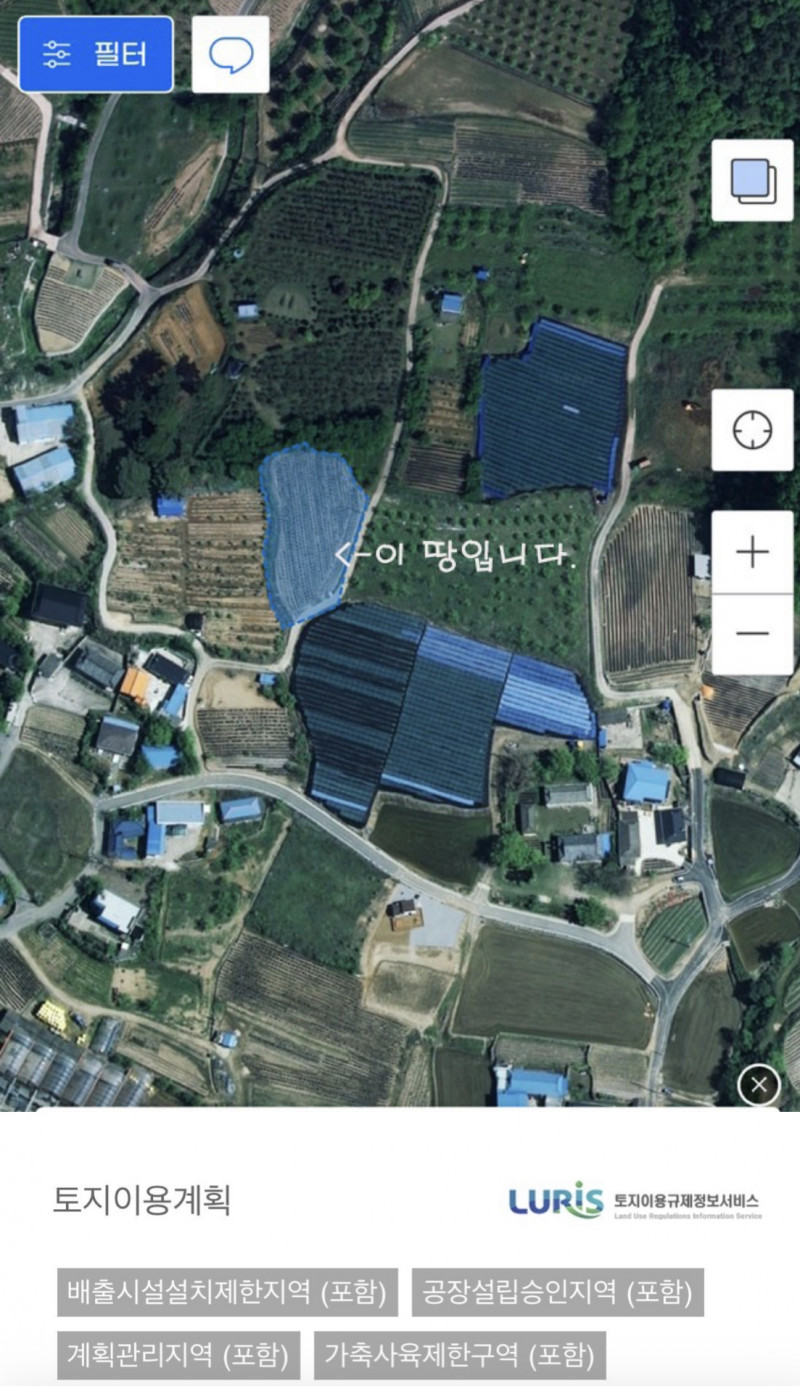This screenshot has width=800, height=1386.
Task: Center the map on current location
Action: point(752,430)
